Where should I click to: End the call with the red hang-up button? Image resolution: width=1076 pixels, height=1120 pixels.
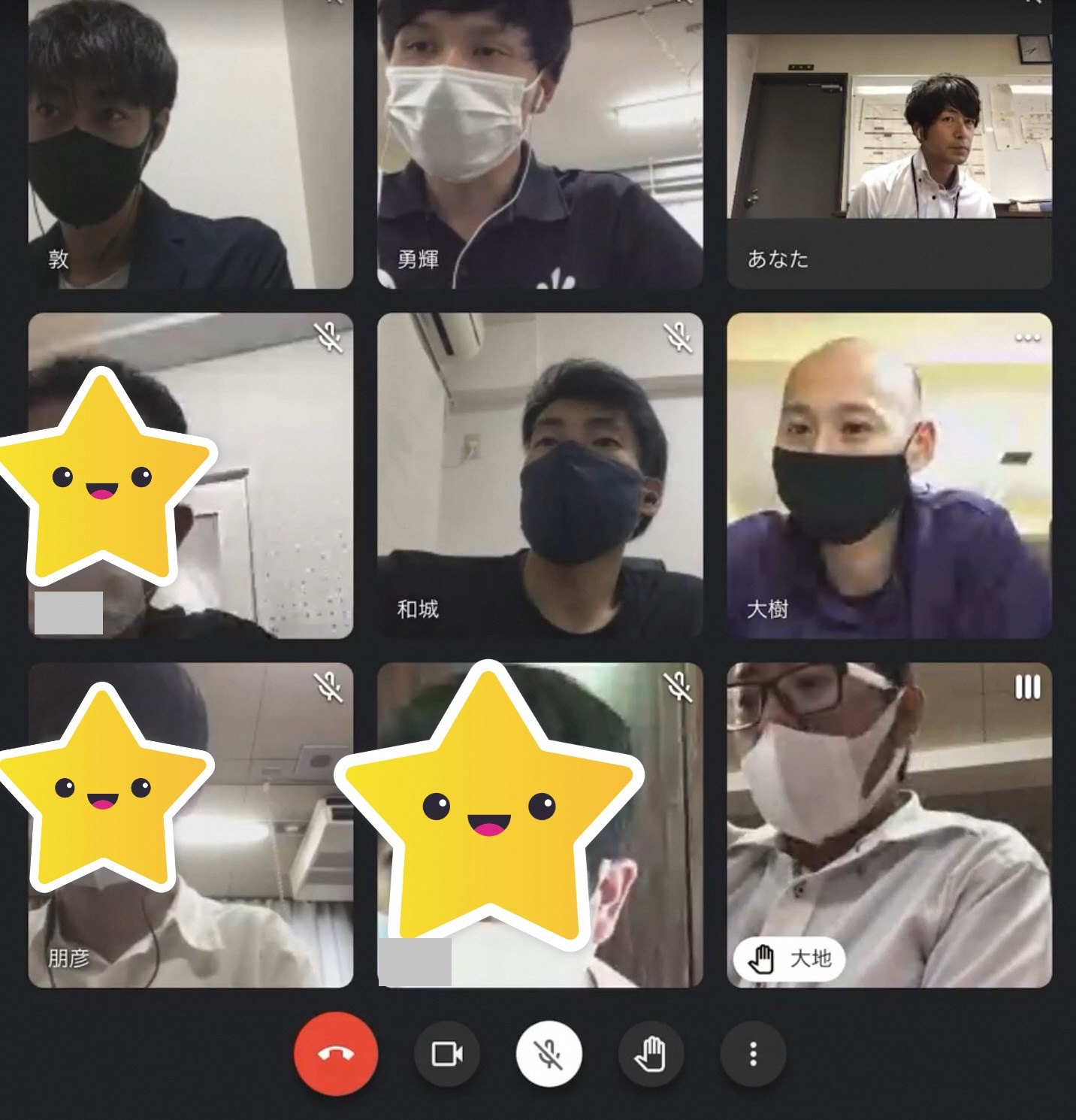click(x=336, y=1054)
